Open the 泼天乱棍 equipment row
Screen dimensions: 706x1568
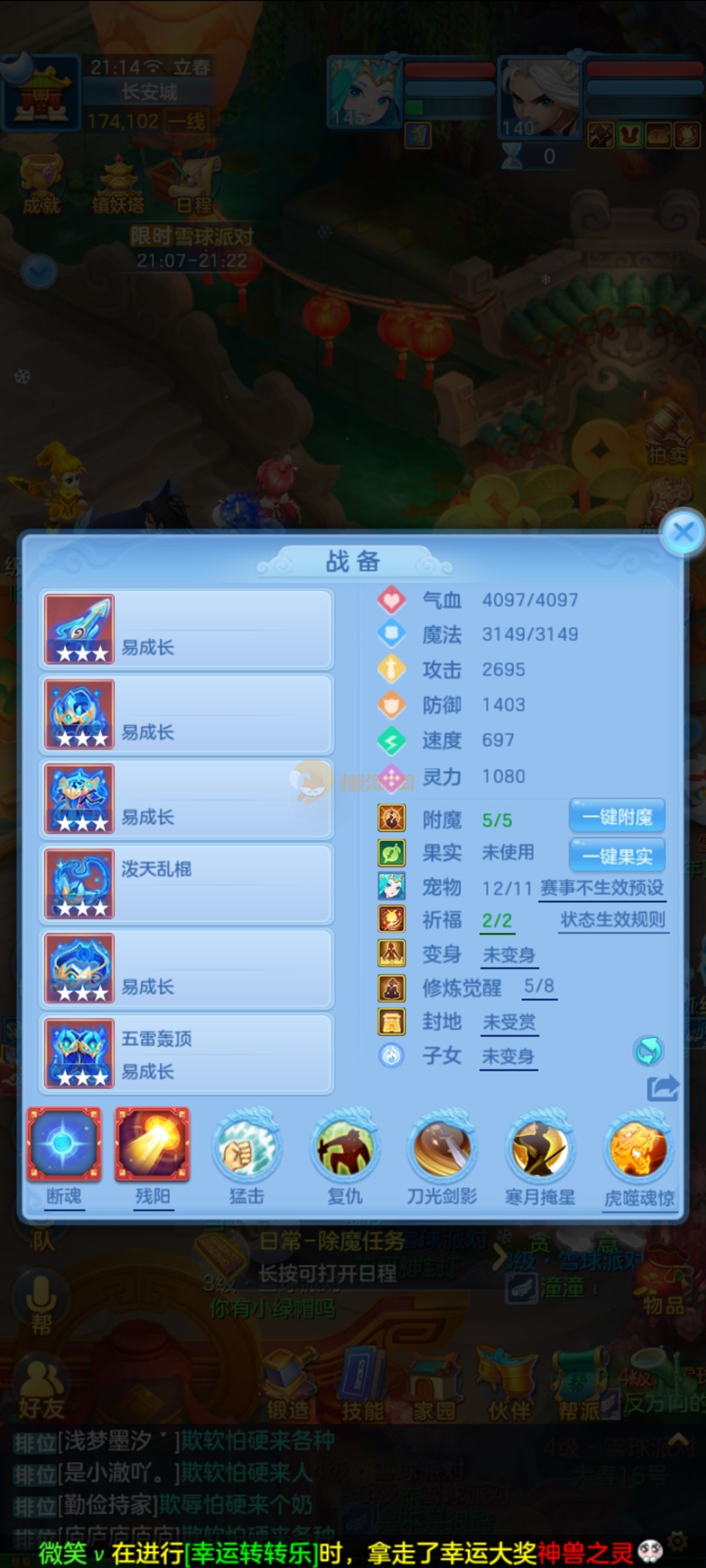click(186, 883)
